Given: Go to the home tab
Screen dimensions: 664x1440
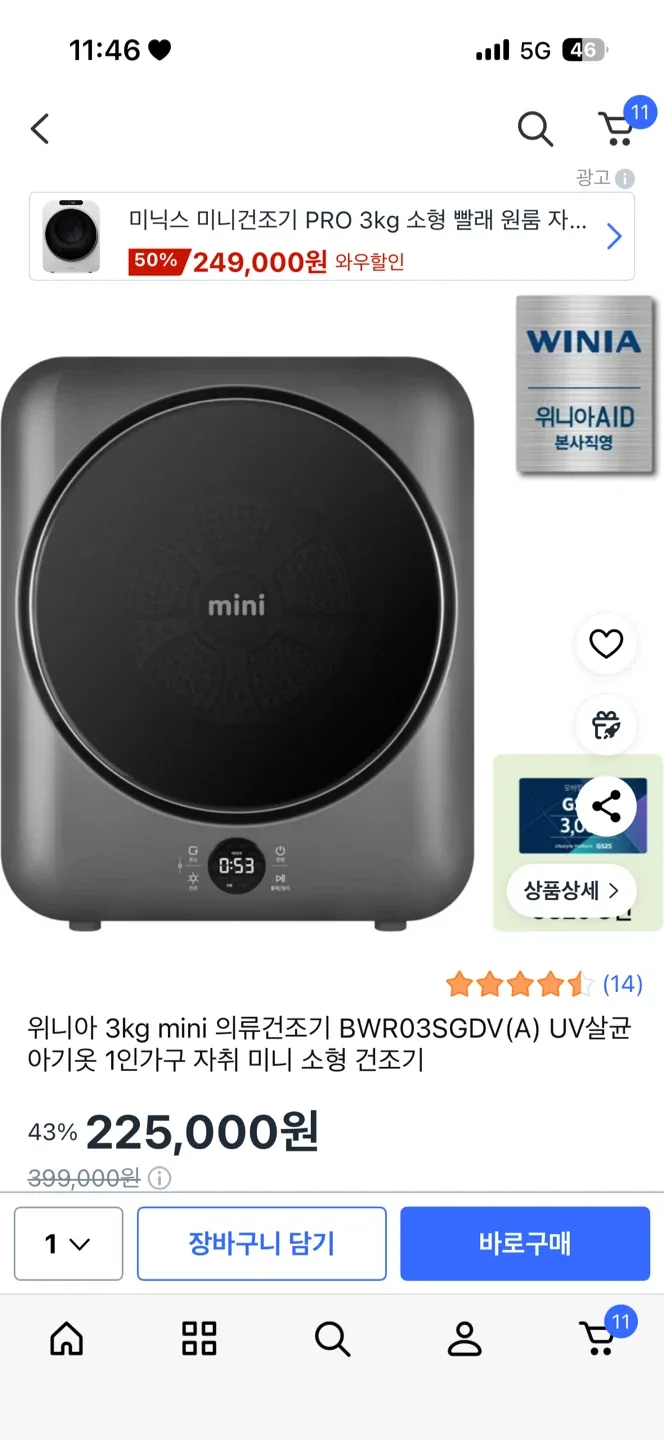Looking at the screenshot, I should click(x=67, y=1338).
